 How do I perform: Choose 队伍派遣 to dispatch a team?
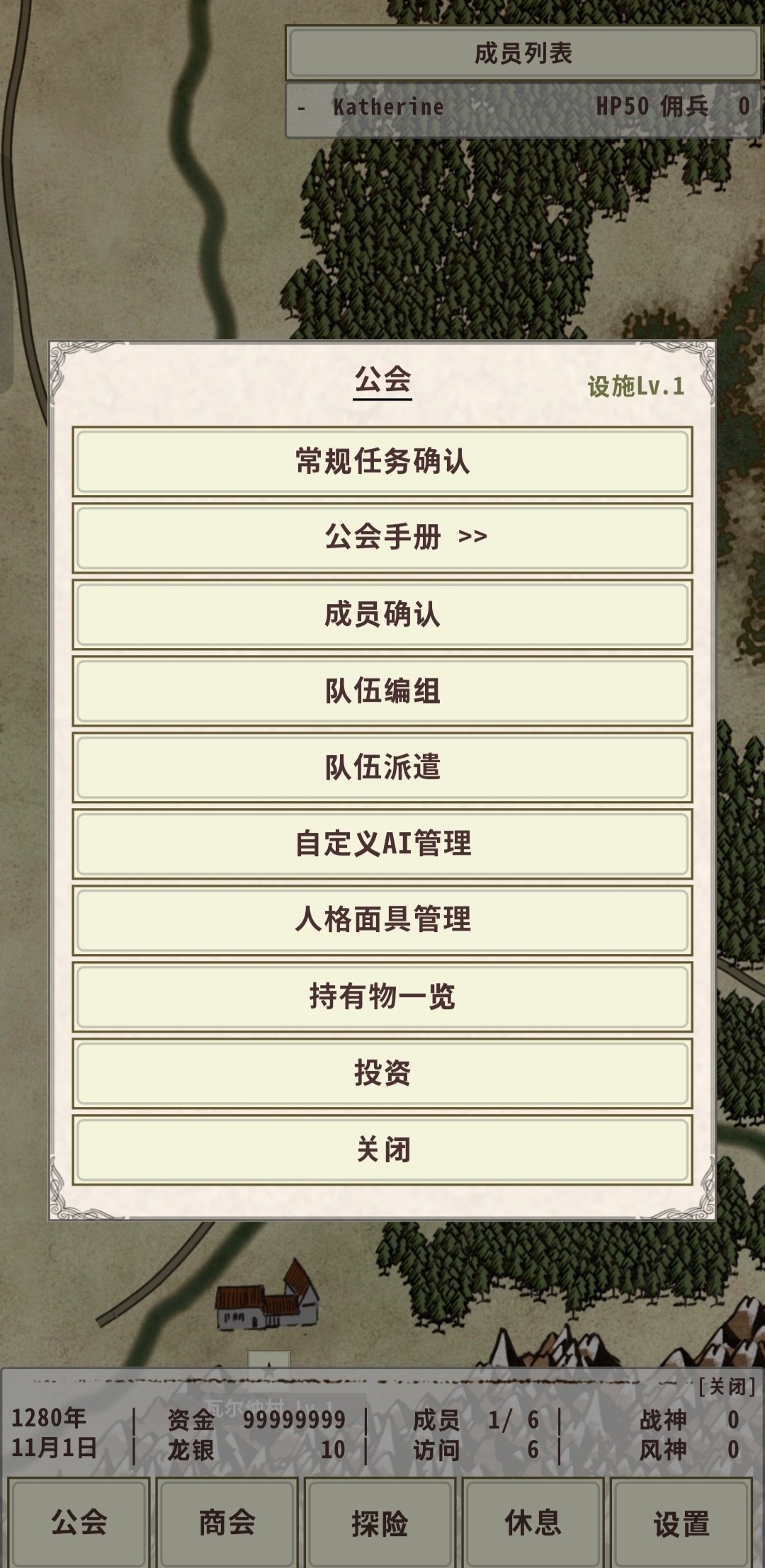point(382,767)
